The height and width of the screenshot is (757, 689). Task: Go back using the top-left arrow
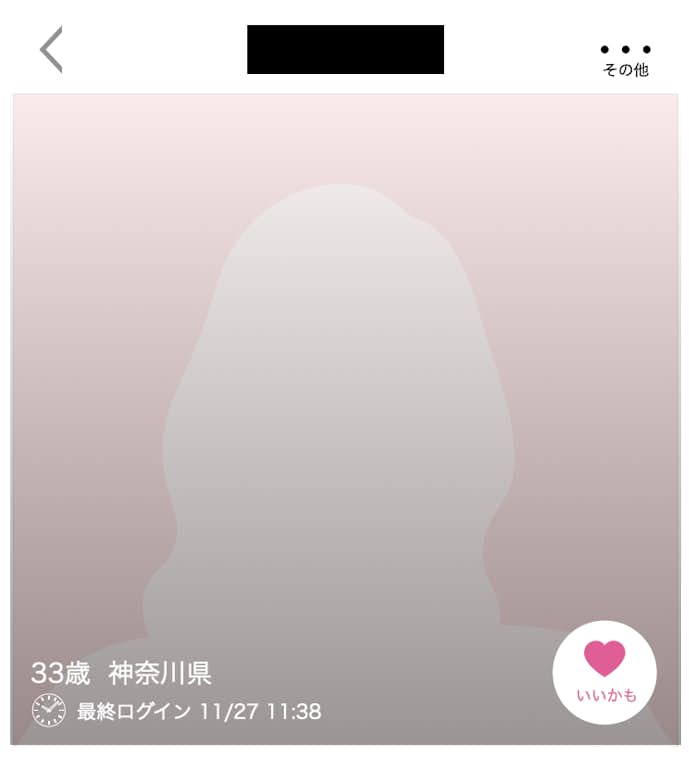point(51,50)
